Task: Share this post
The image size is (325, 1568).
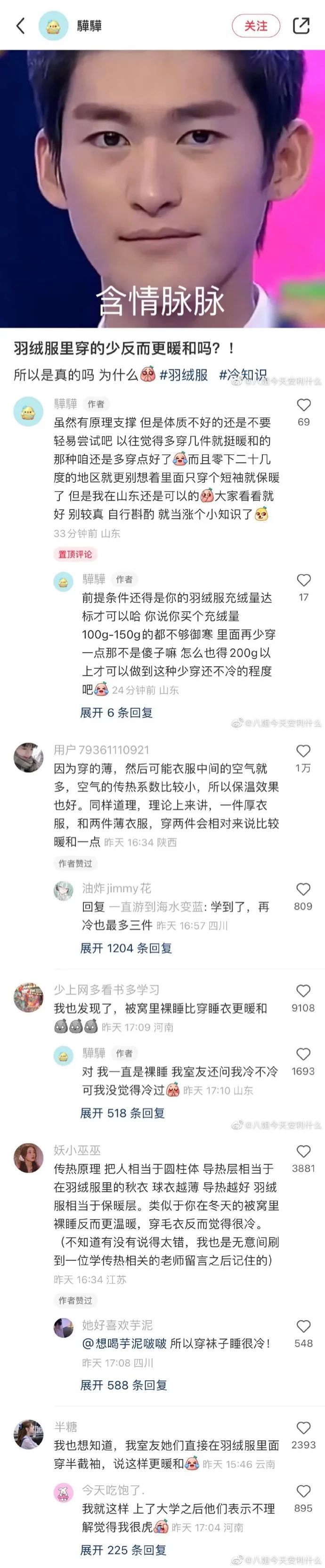Action: [301, 25]
